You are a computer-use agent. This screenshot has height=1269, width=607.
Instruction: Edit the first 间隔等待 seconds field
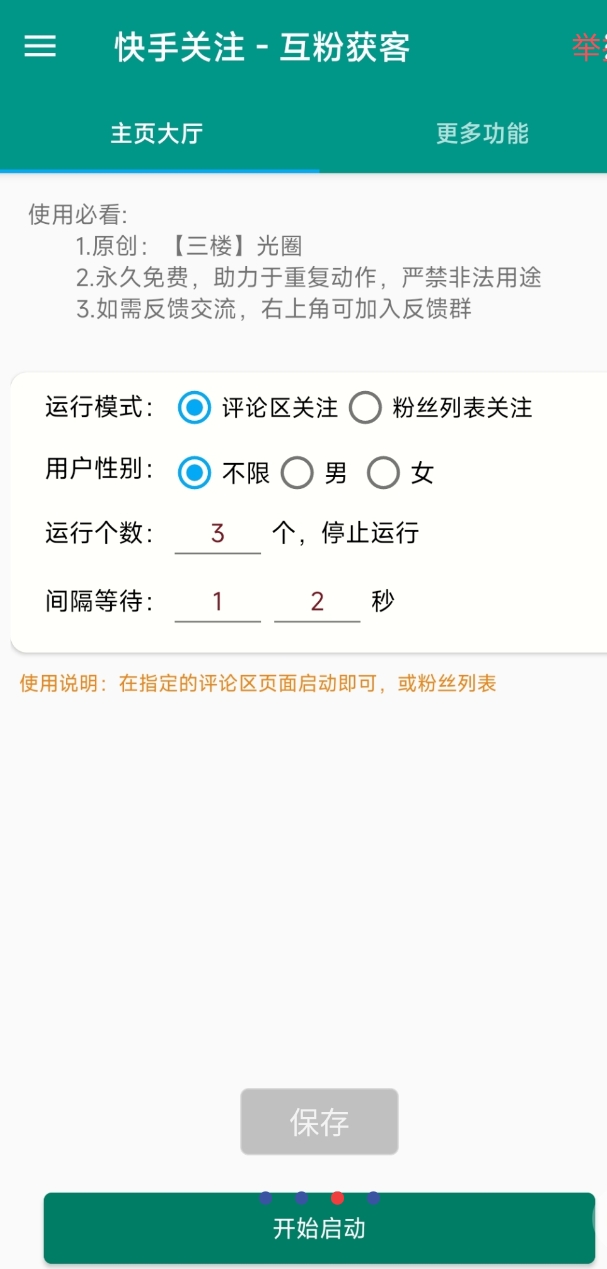click(x=218, y=602)
